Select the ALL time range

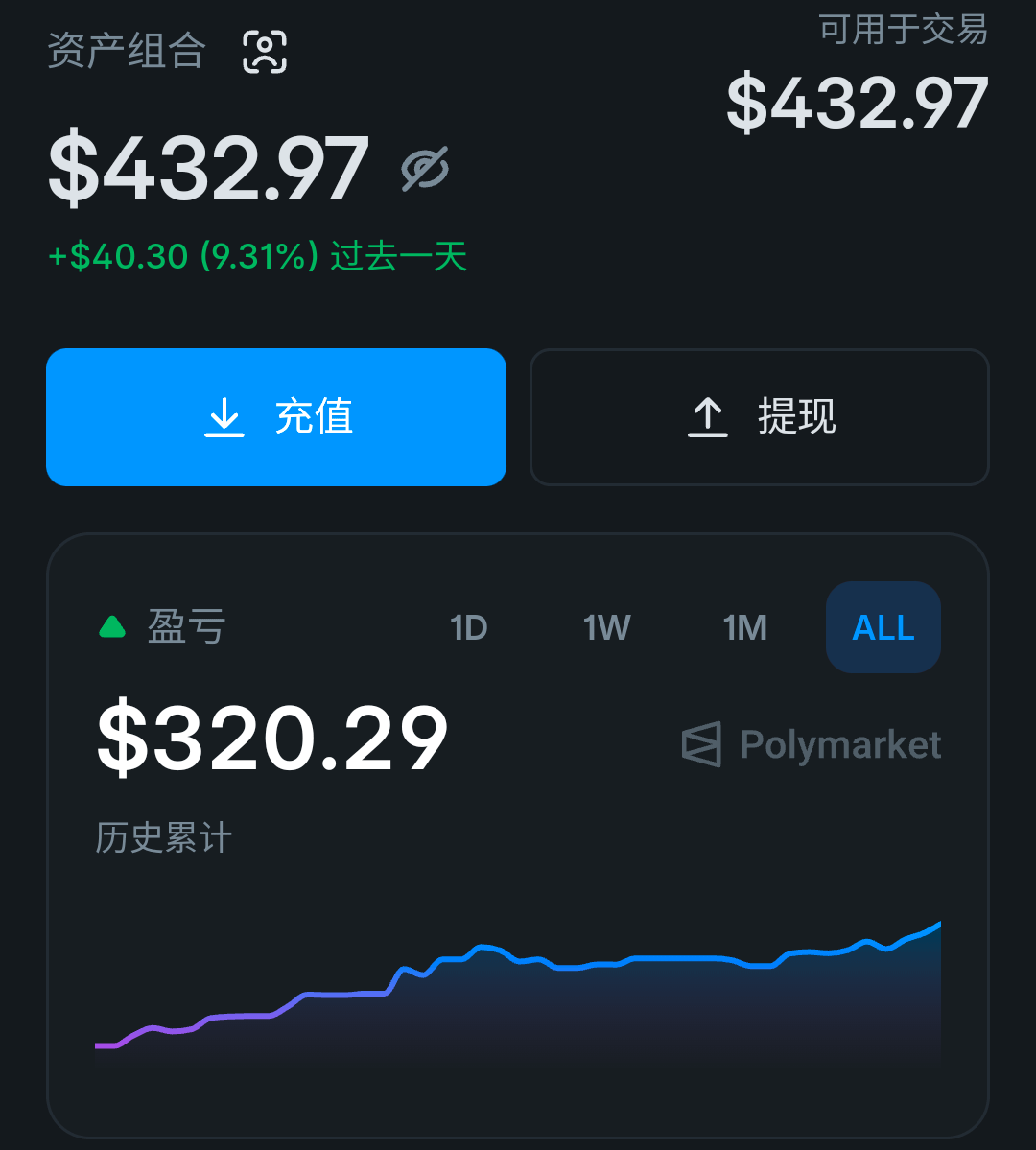pyautogui.click(x=883, y=628)
